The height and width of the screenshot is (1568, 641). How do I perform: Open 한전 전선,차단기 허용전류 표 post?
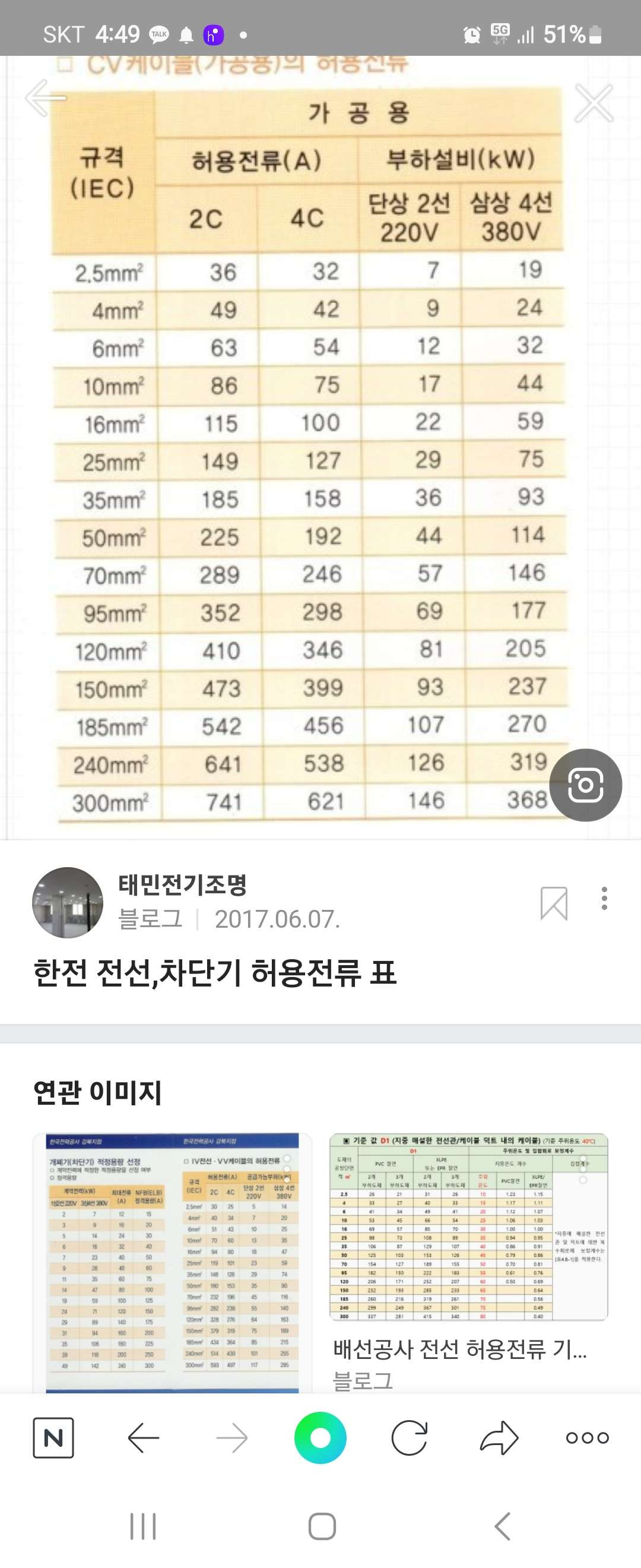pyautogui.click(x=215, y=972)
